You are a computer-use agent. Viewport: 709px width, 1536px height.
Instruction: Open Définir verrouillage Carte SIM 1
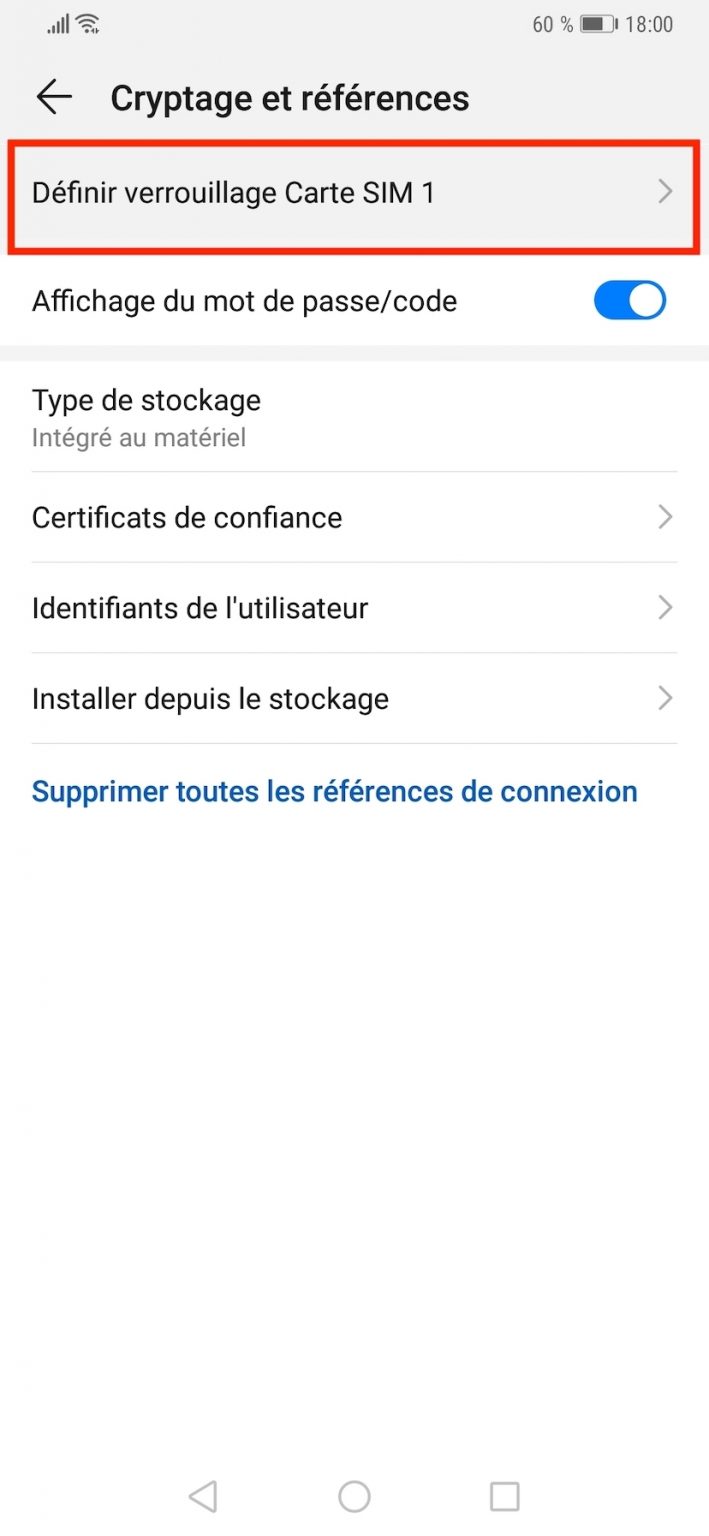pos(353,193)
